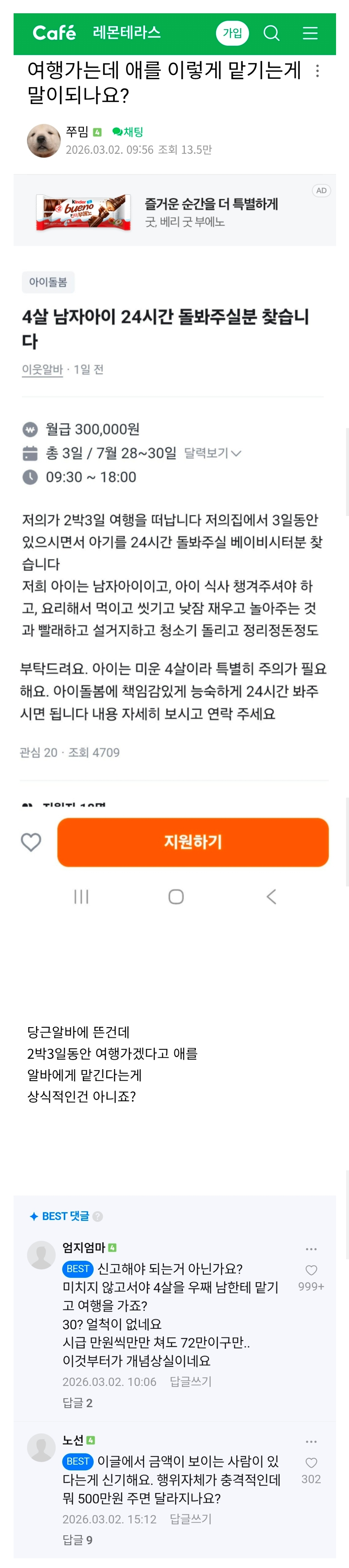The height and width of the screenshot is (1568, 349).
Task: Tap the Café logo in the header
Action: 54,33
